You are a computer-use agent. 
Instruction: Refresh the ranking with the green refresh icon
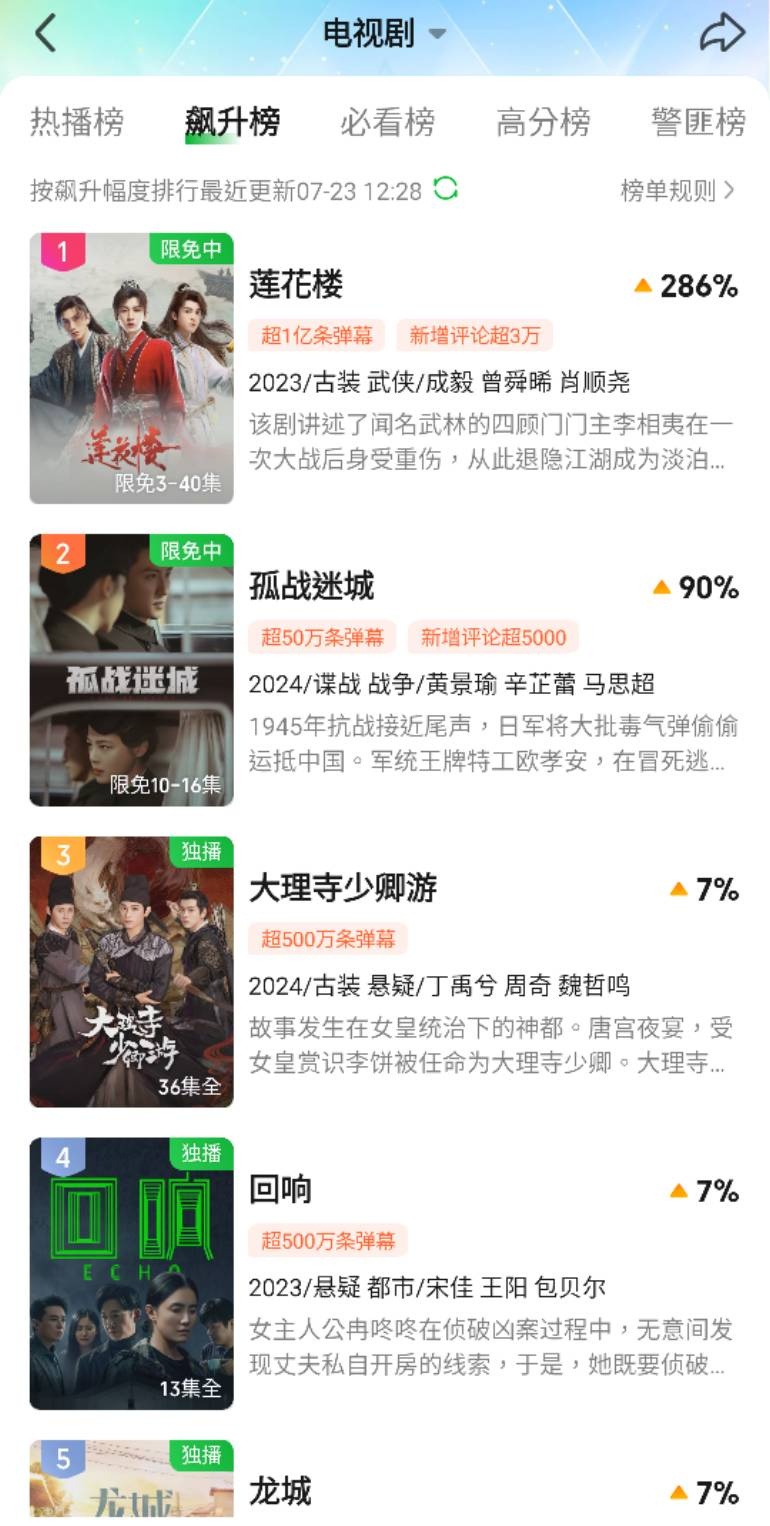[446, 188]
